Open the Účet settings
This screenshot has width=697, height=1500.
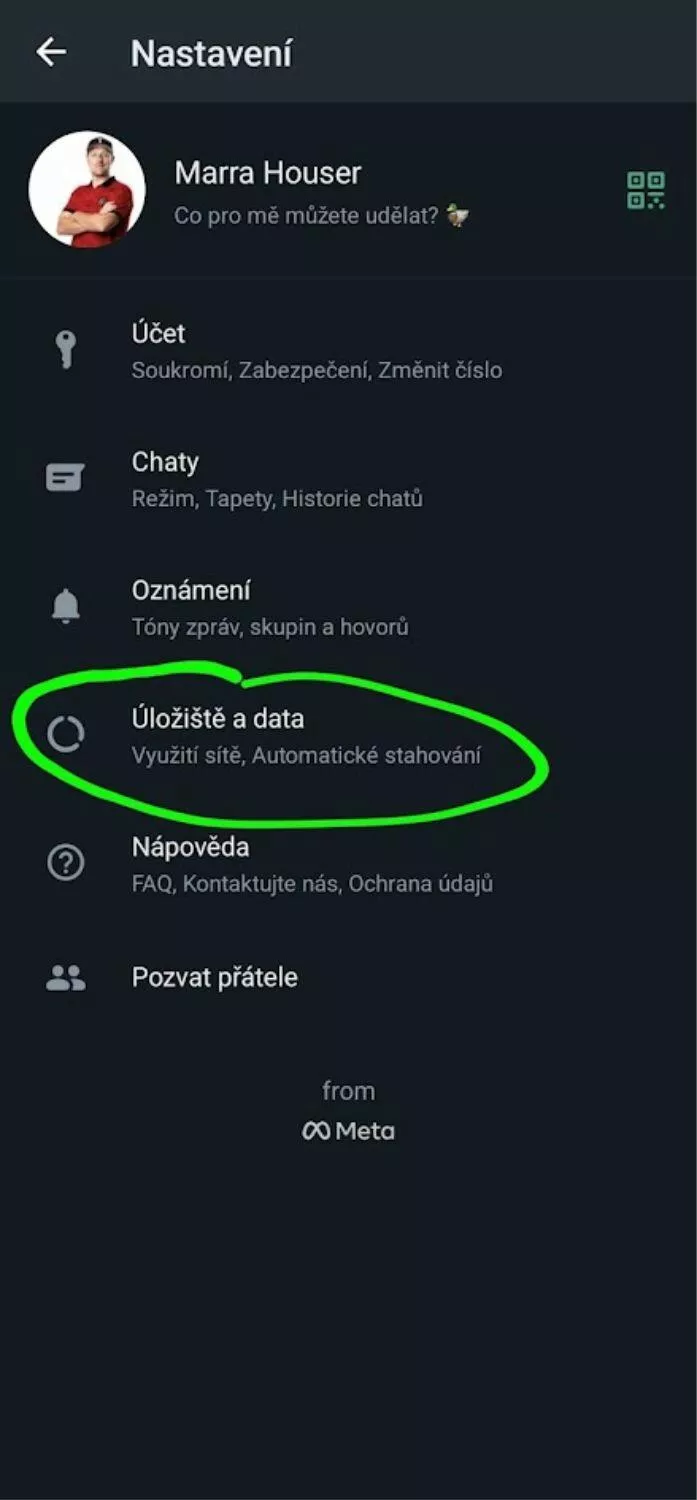tap(348, 350)
